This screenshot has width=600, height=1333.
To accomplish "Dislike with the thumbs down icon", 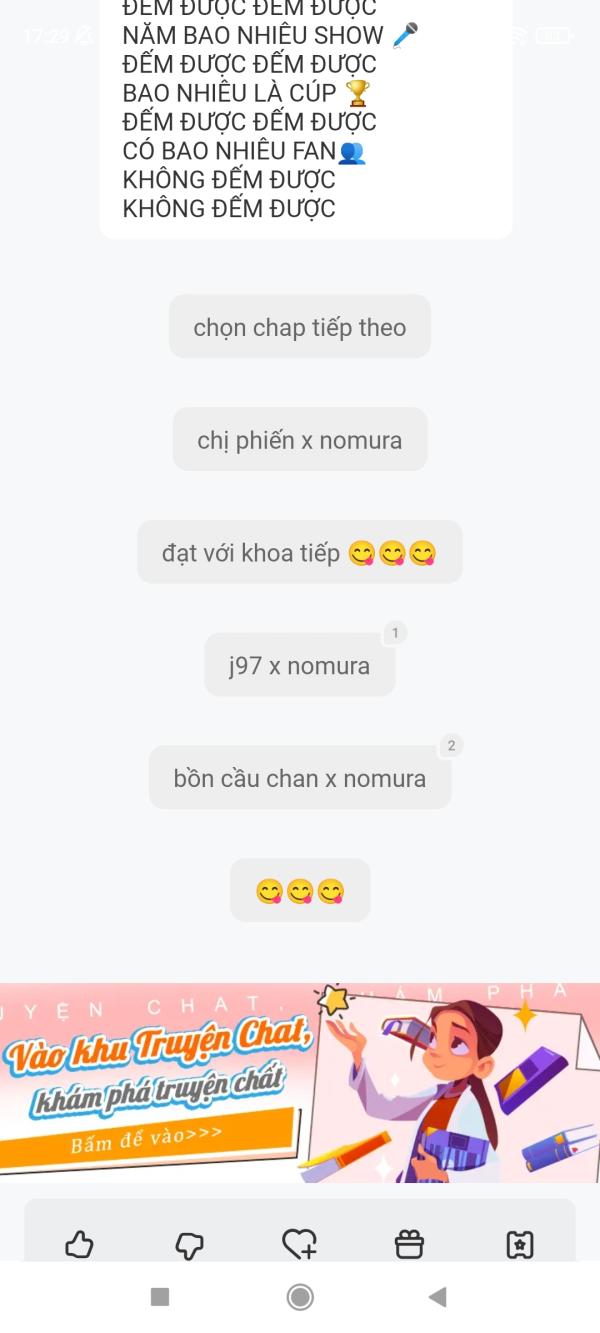I will pyautogui.click(x=189, y=1244).
